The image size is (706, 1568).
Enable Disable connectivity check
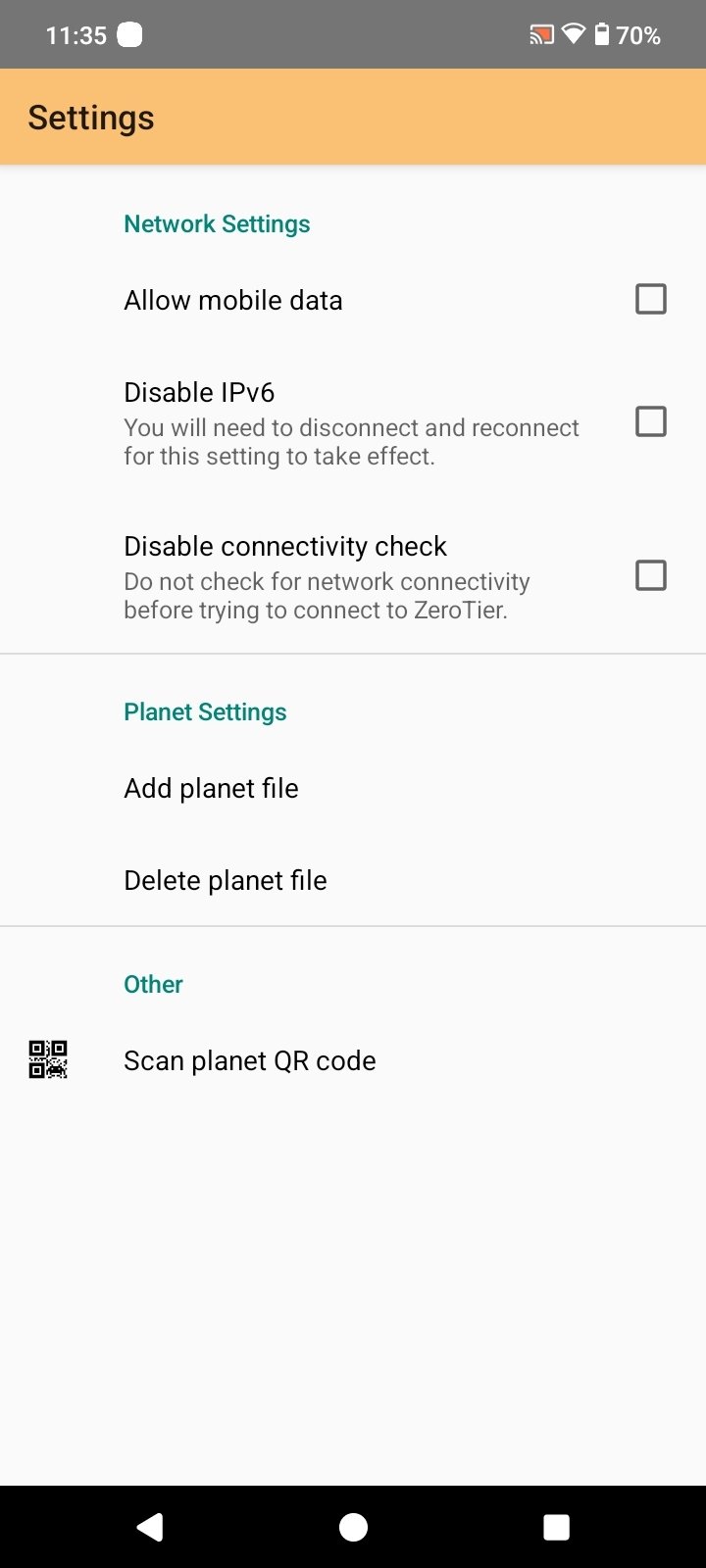coord(650,575)
